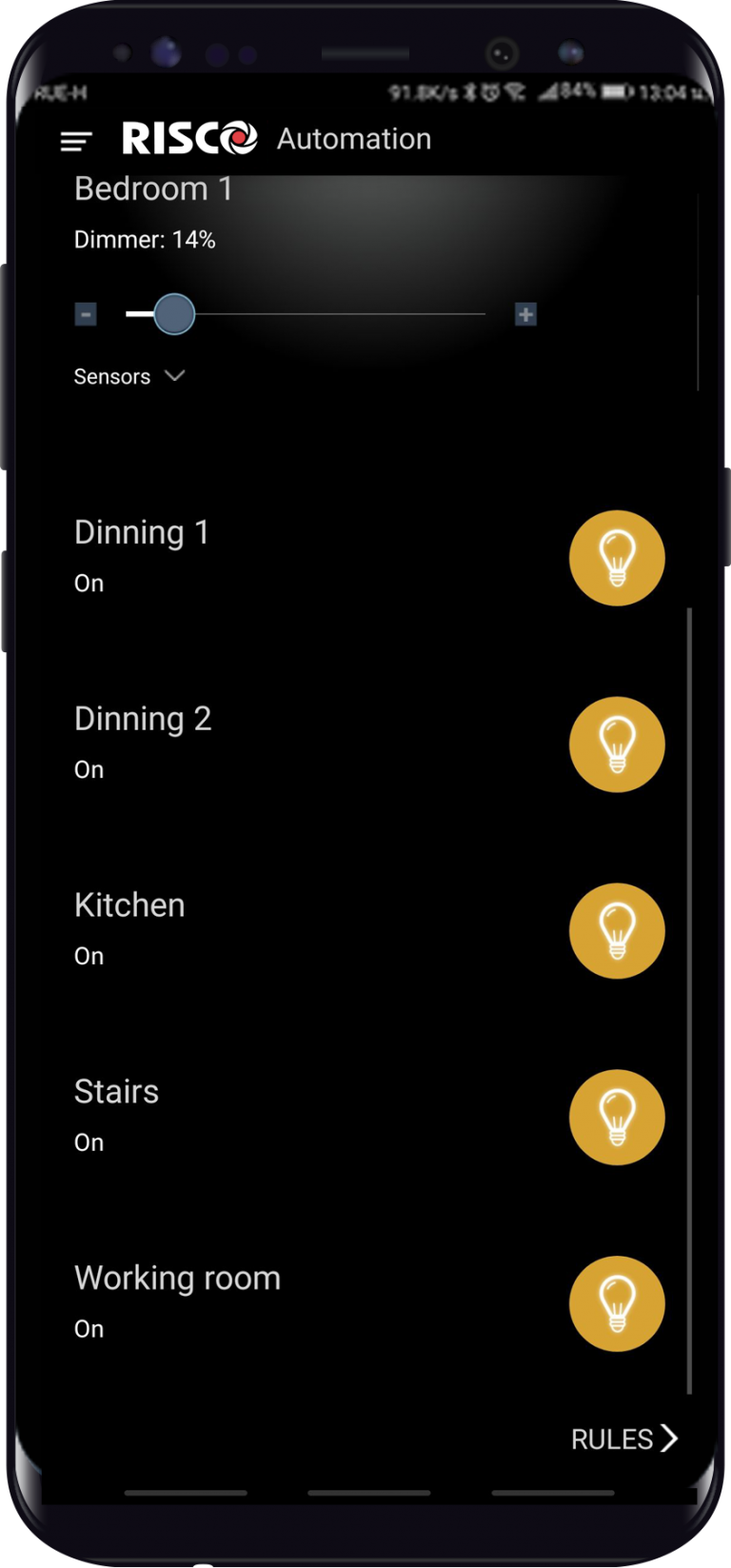Select the Automation screen title
731x1568 pixels.
point(353,138)
